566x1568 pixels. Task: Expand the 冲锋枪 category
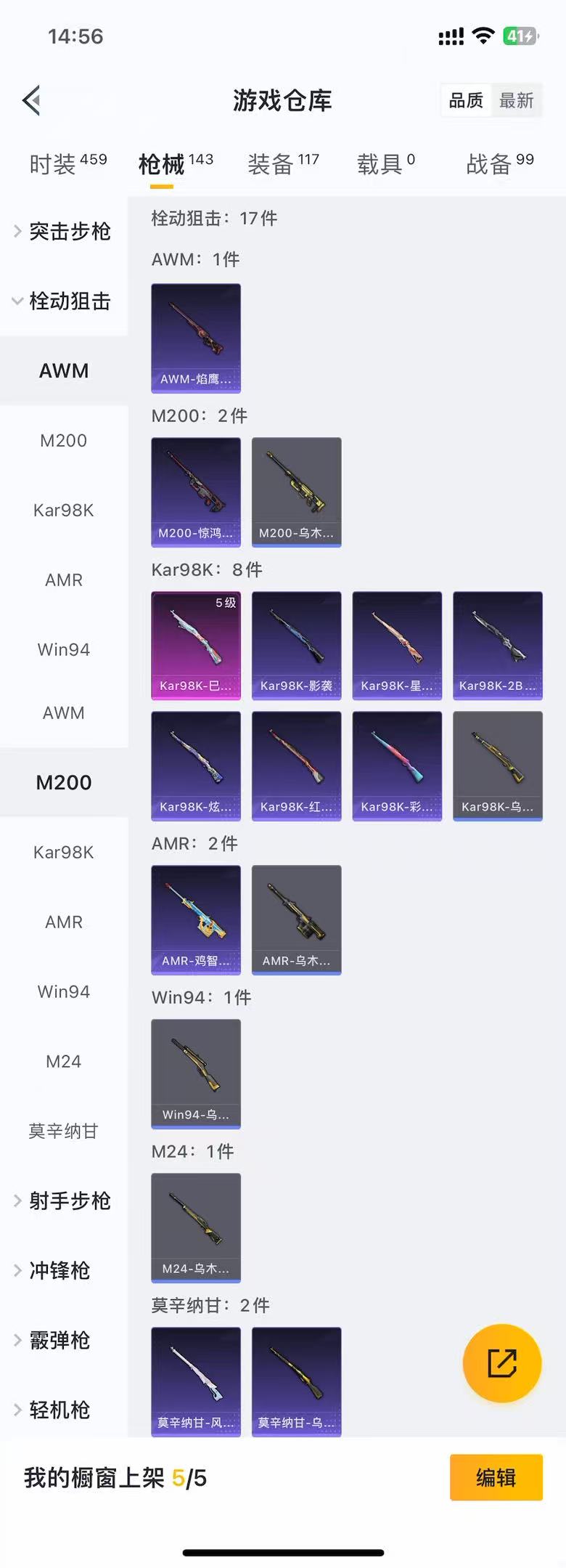click(x=58, y=1270)
